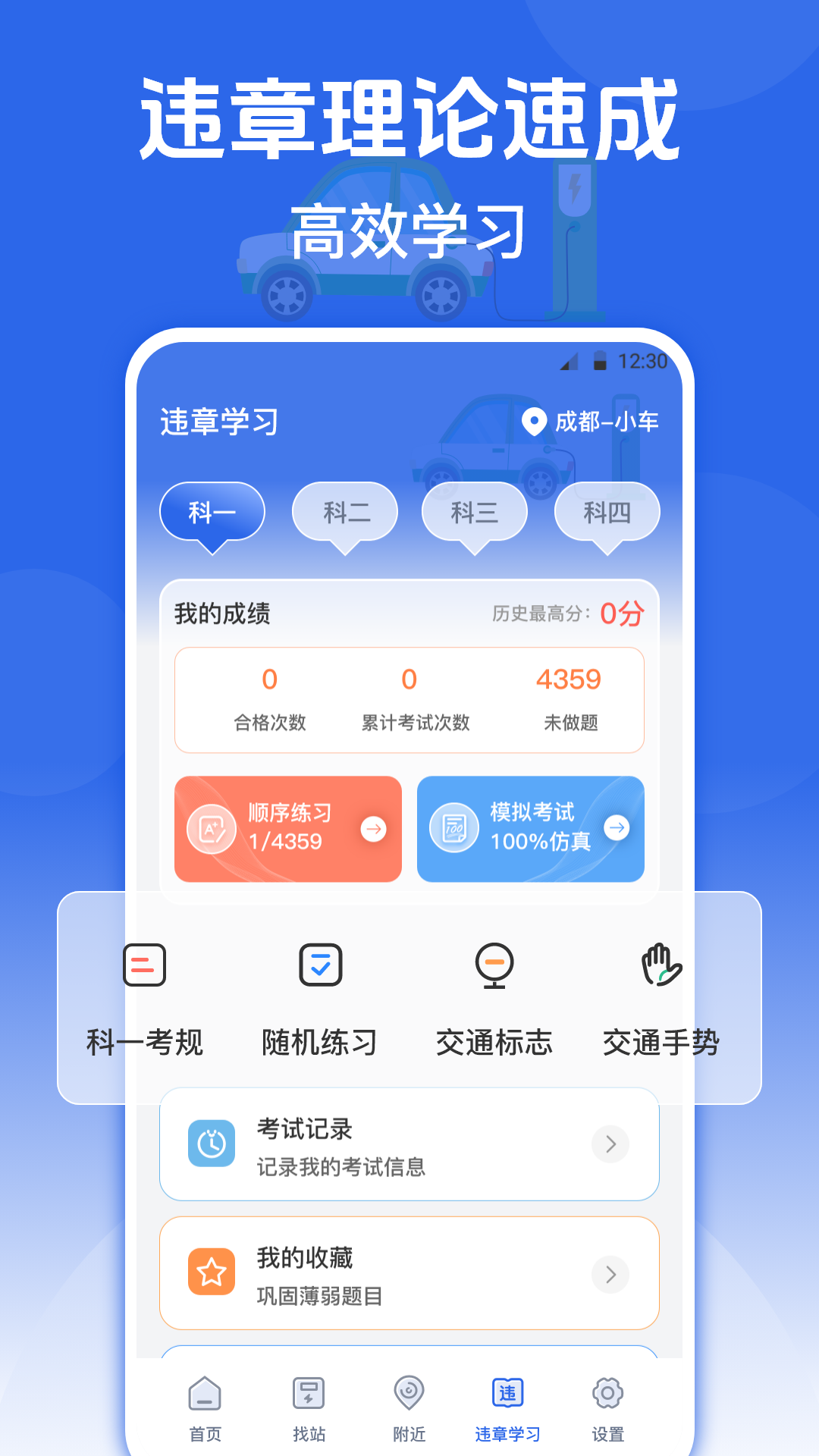The width and height of the screenshot is (819, 1456).
Task: Select the 科四 subject tab
Action: pyautogui.click(x=607, y=512)
